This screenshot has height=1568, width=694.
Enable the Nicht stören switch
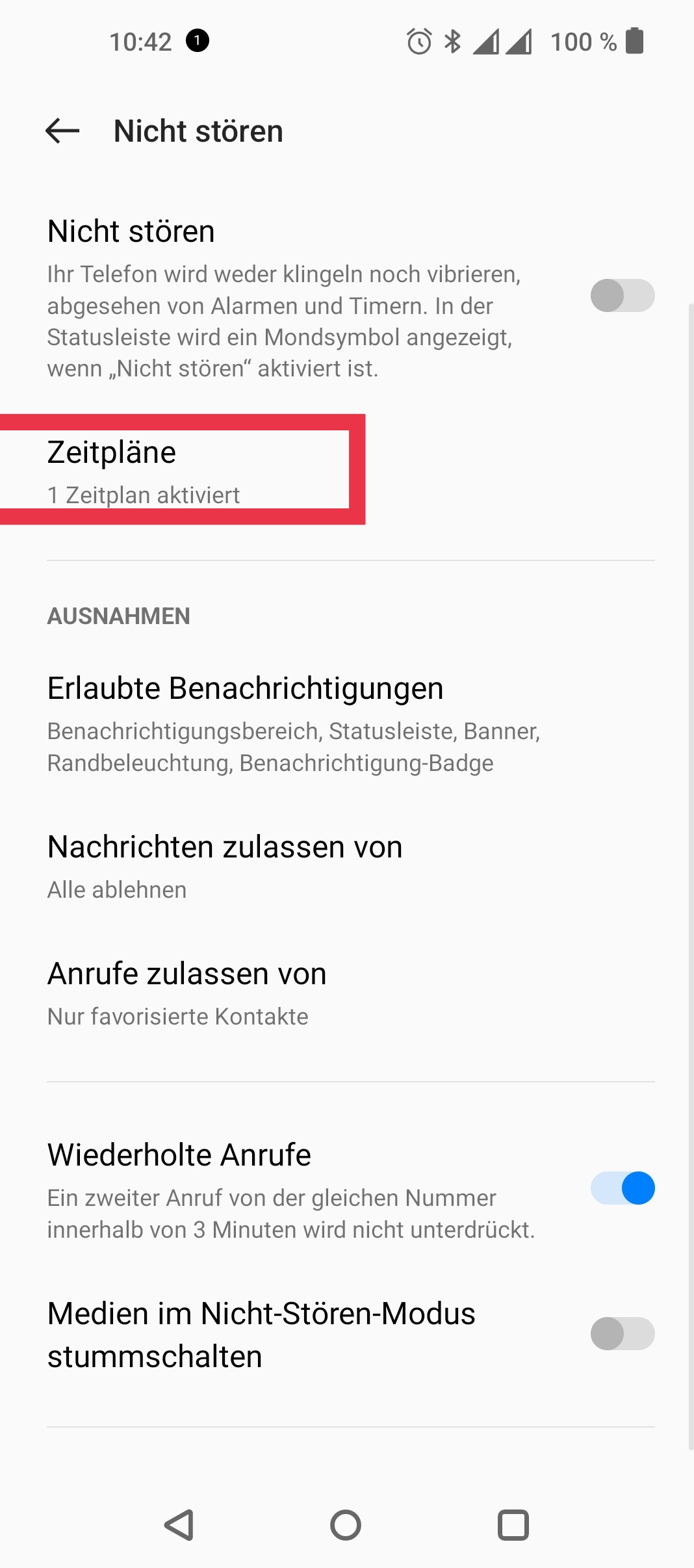click(x=622, y=296)
